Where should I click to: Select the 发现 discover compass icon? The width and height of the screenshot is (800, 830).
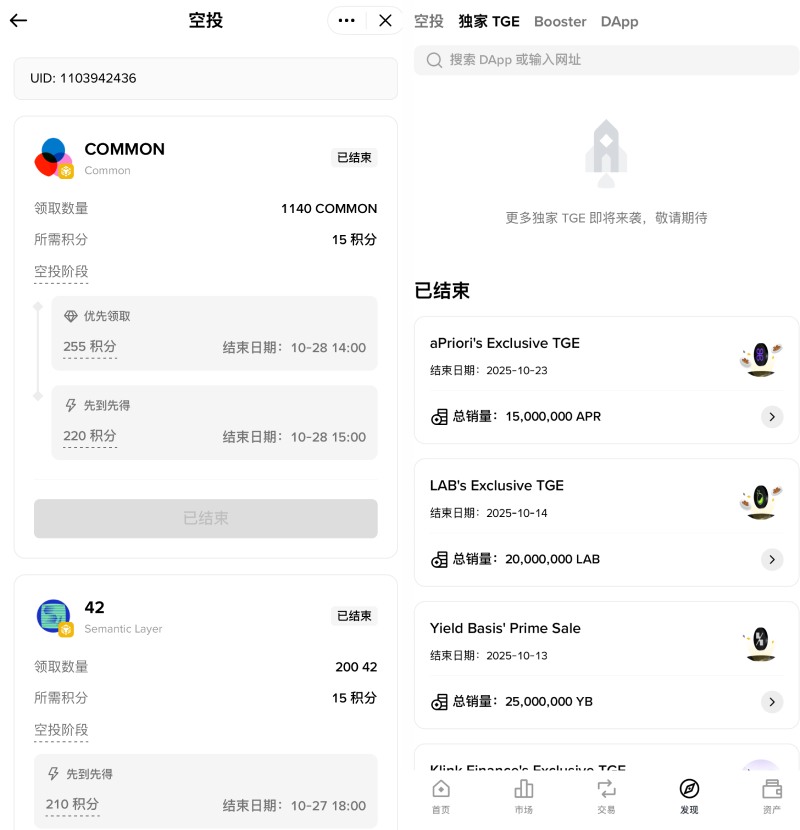coord(689,793)
